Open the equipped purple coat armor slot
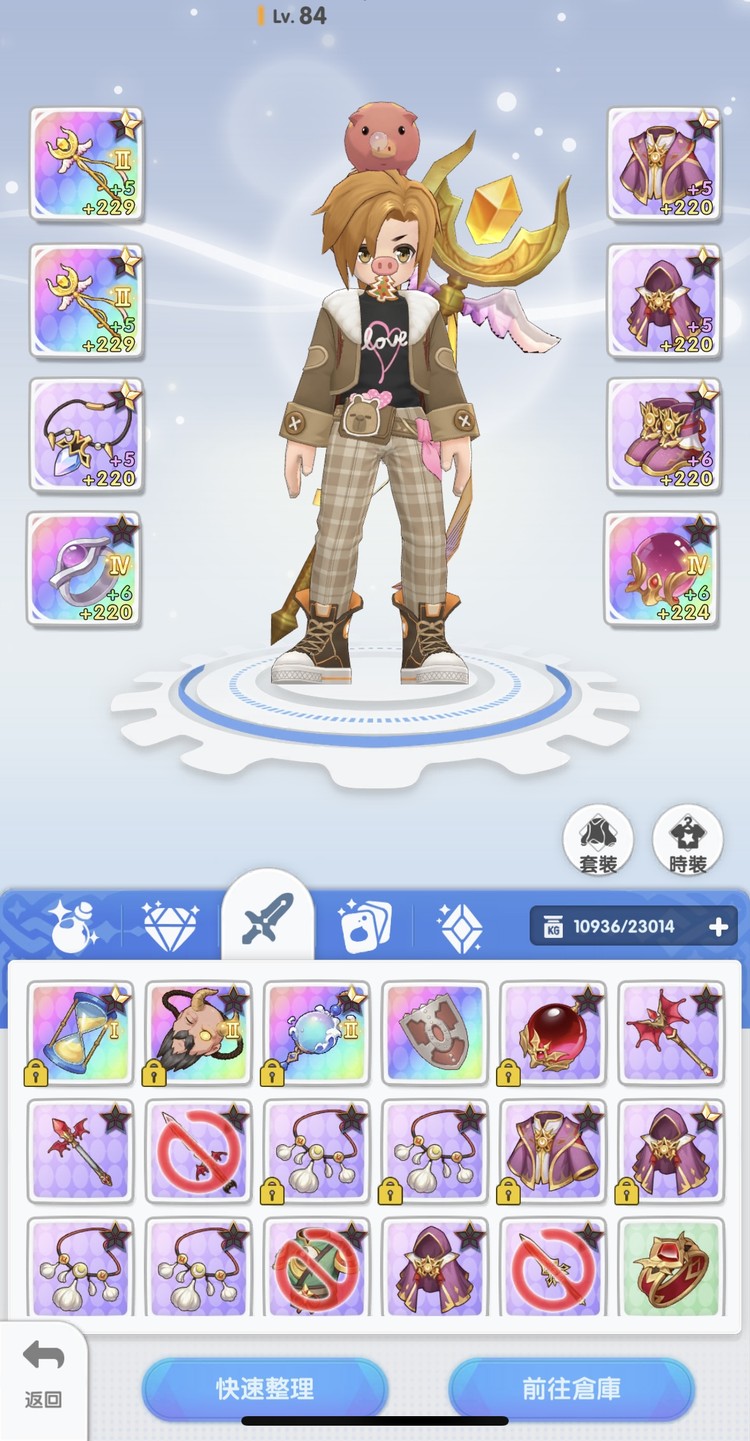Viewport: 750px width, 1441px height. [x=664, y=164]
